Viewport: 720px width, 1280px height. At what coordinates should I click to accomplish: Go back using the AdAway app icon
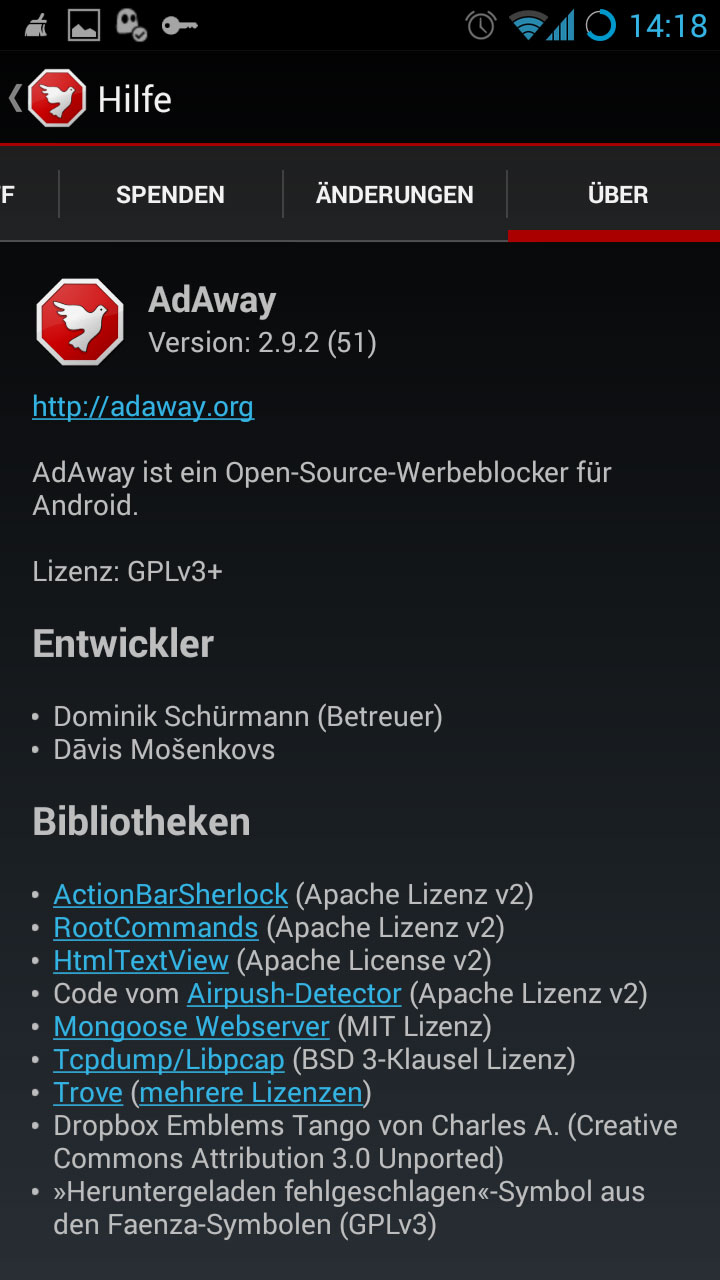pyautogui.click(x=56, y=98)
